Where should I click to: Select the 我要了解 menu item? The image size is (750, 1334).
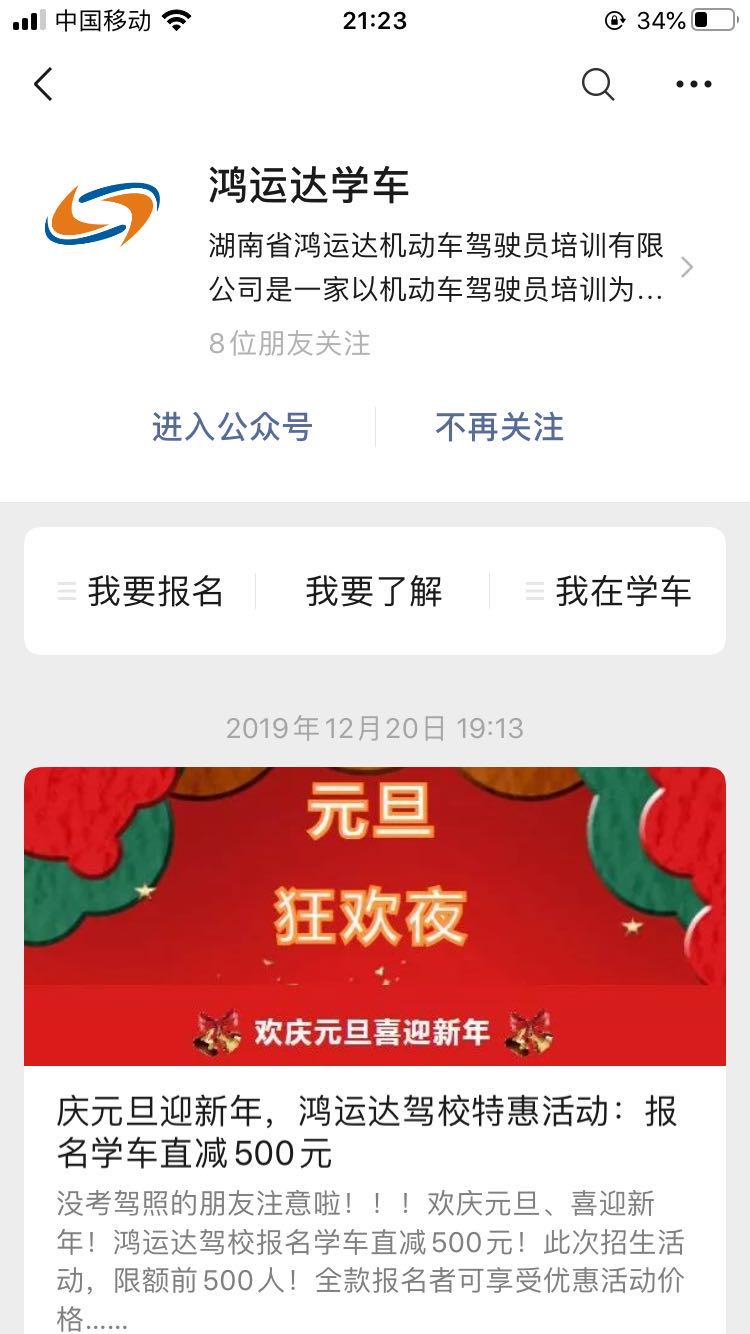tap(374, 591)
